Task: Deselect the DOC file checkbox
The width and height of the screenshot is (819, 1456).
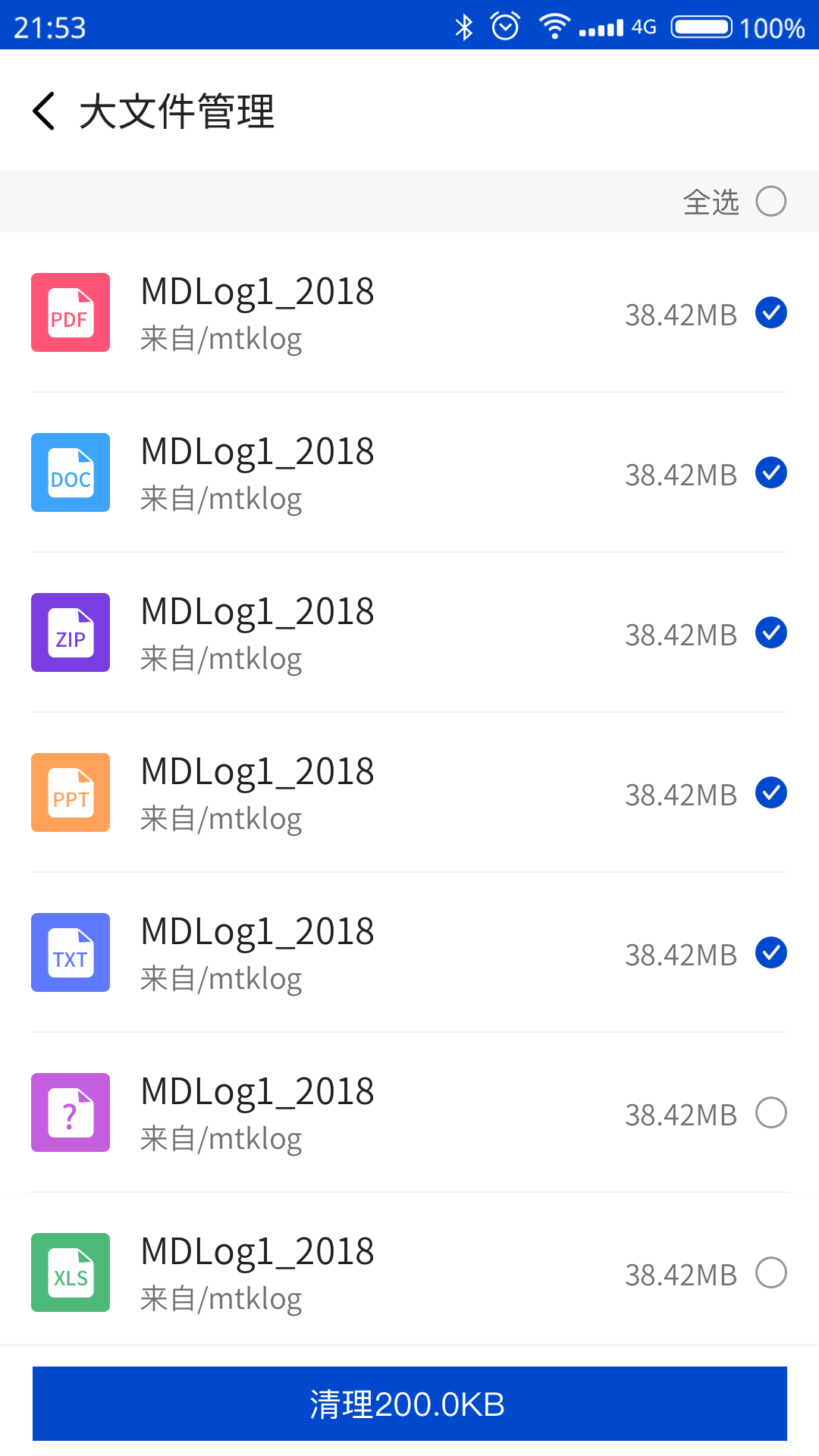Action: pos(770,473)
